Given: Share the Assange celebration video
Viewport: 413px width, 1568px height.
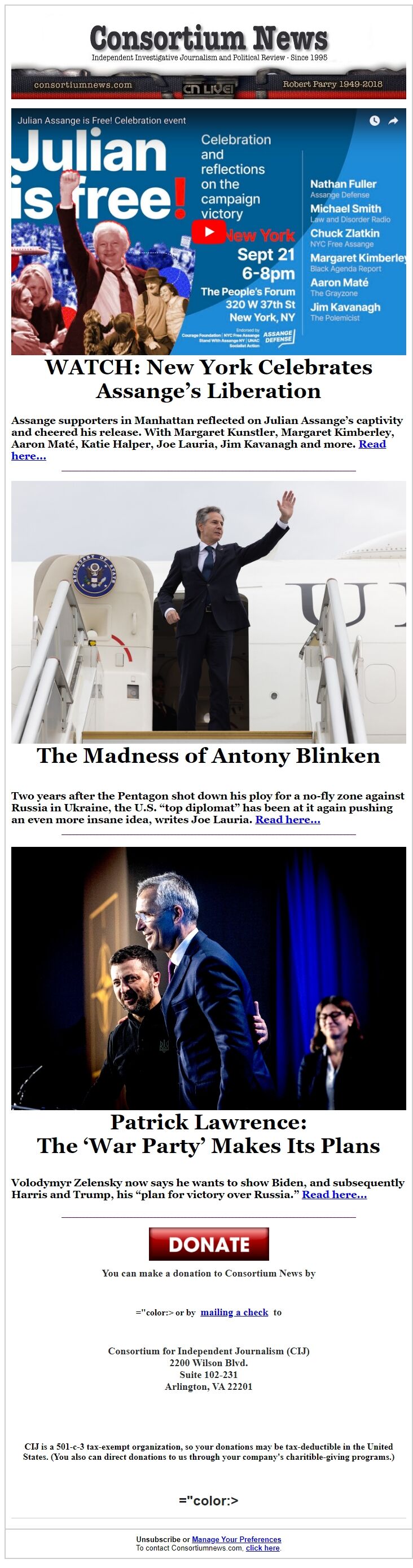Looking at the screenshot, I should click(x=393, y=121).
